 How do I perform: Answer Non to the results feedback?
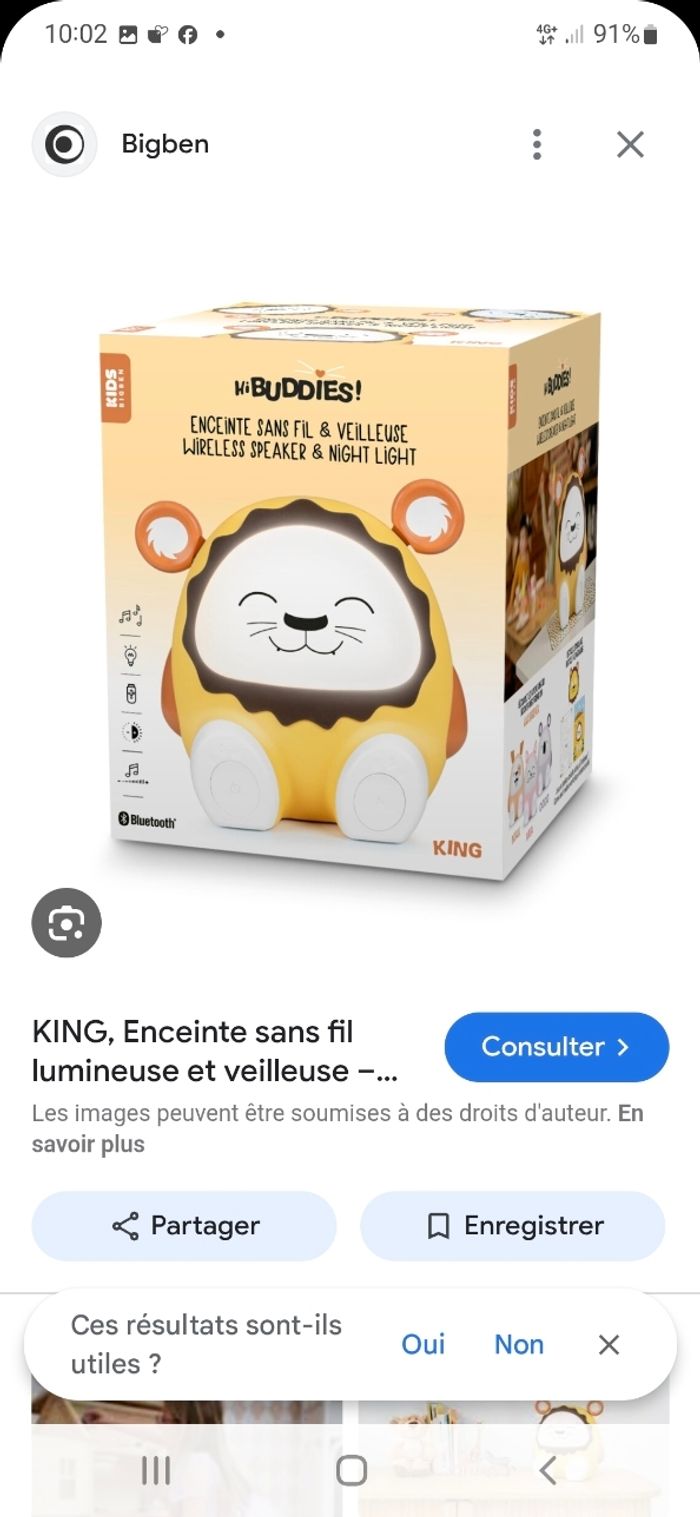coord(519,1344)
